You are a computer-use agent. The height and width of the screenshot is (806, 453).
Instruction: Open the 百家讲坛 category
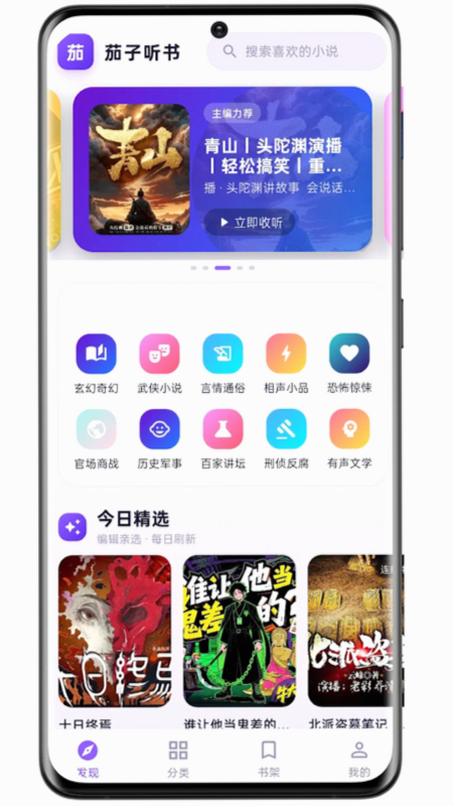pyautogui.click(x=223, y=439)
